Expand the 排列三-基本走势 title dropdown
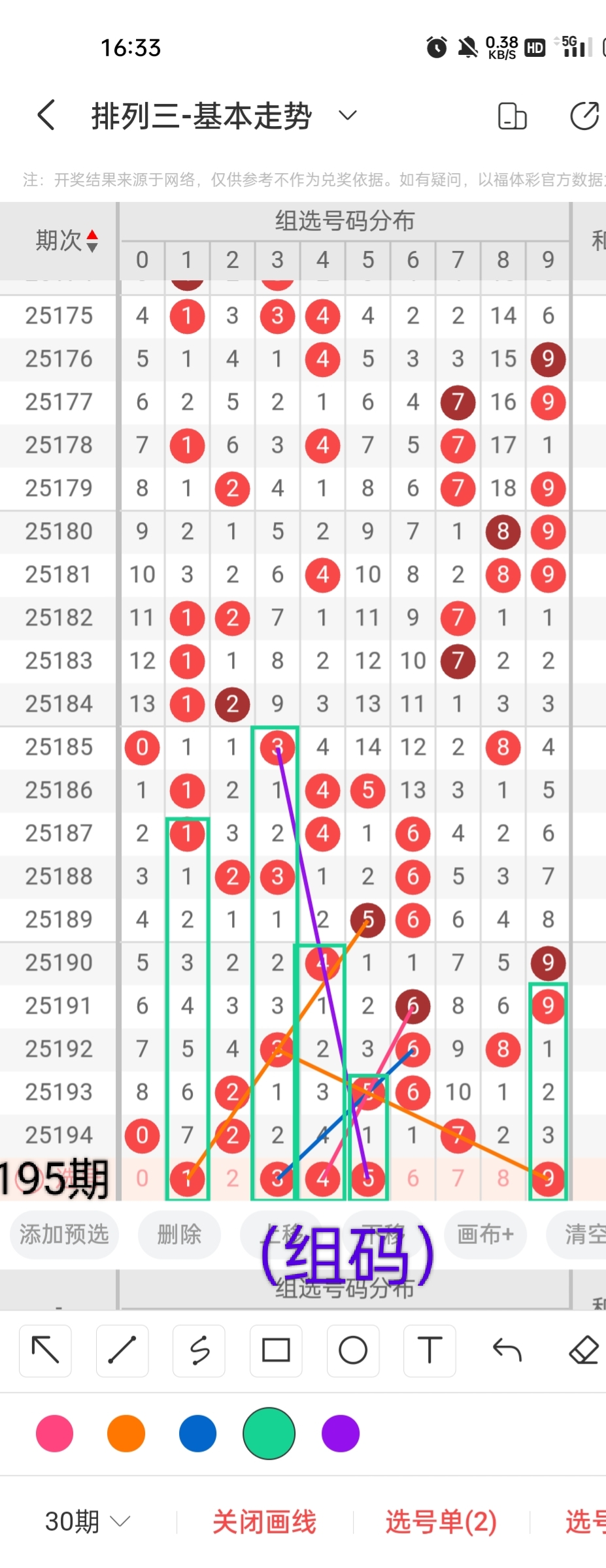The width and height of the screenshot is (606, 1568). pos(348,116)
